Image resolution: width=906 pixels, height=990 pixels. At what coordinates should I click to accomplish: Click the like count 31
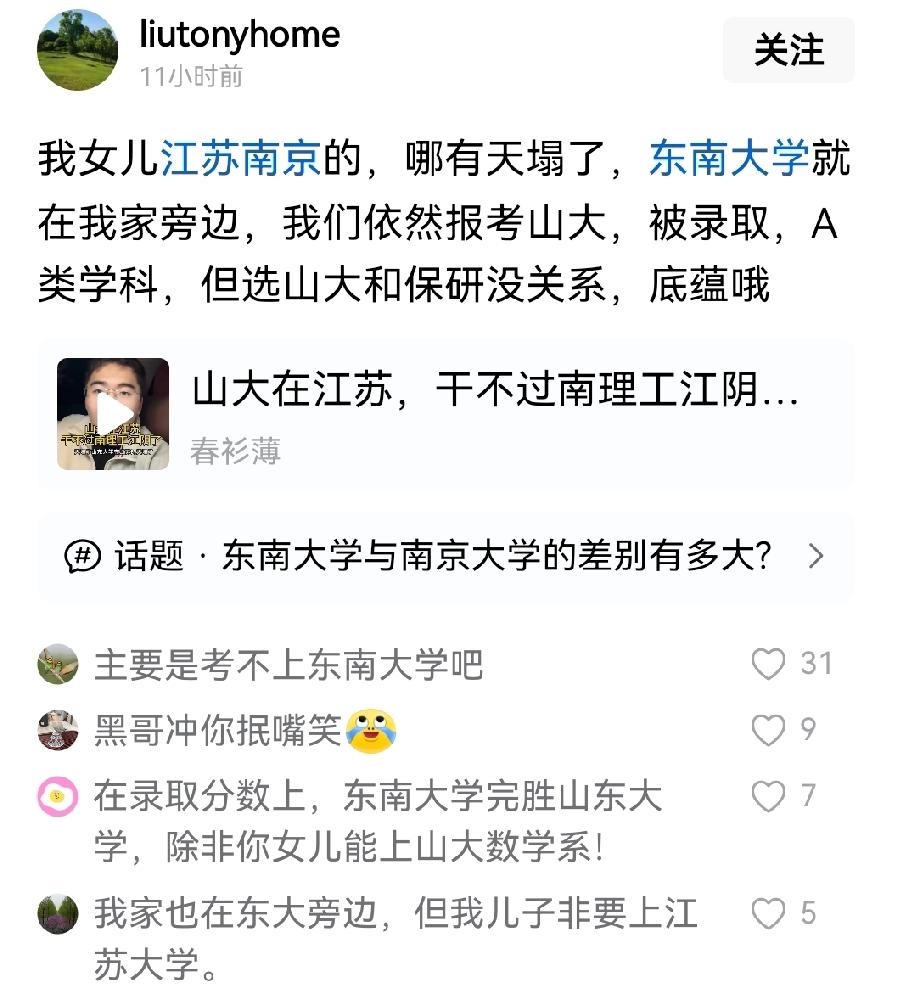[x=818, y=664]
